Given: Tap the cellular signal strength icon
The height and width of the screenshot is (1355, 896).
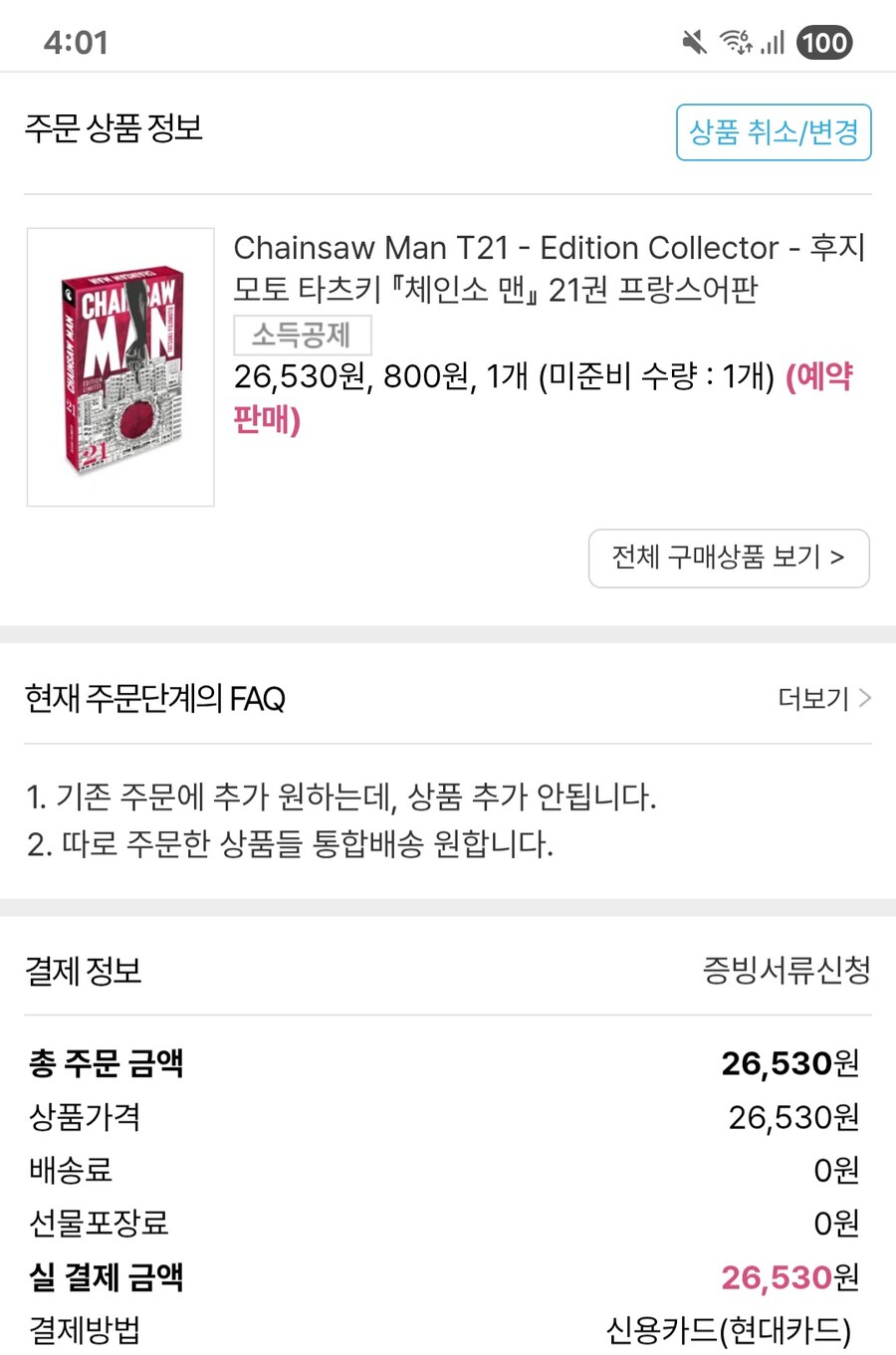Looking at the screenshot, I should (x=776, y=42).
